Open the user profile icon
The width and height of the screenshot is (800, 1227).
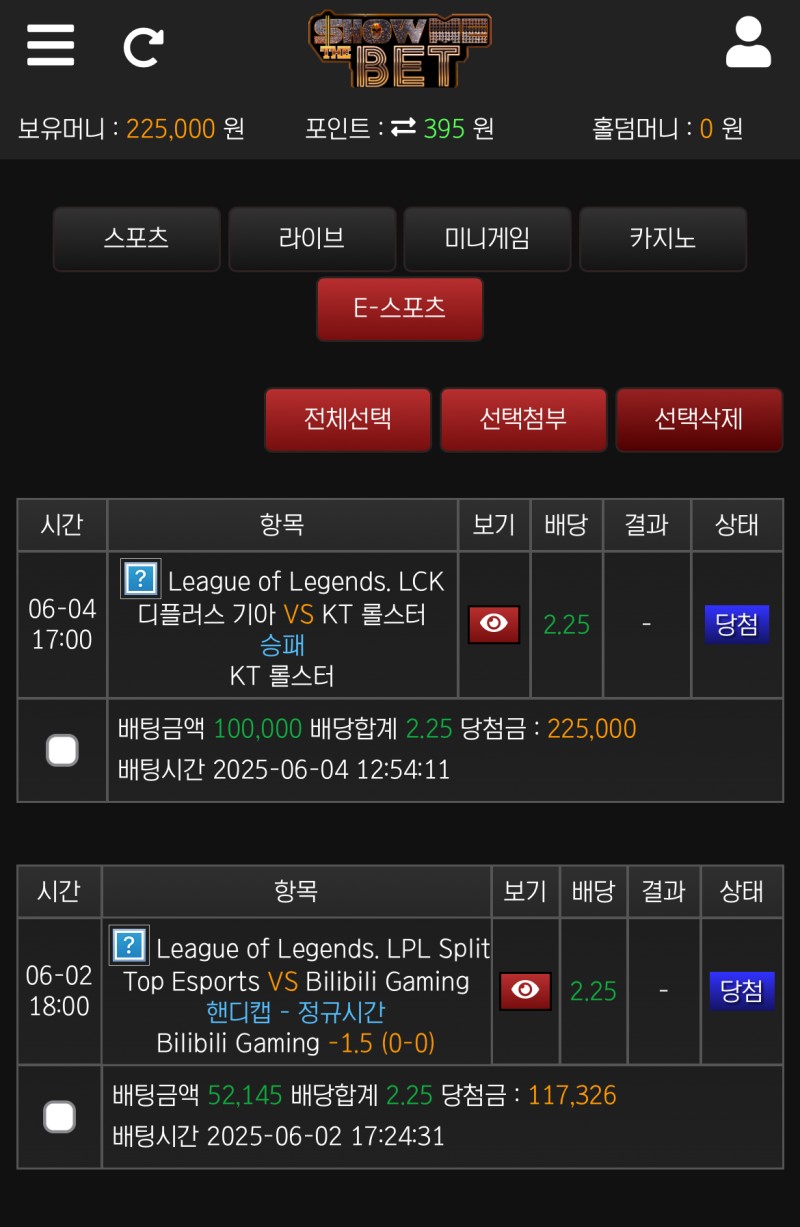tap(748, 43)
